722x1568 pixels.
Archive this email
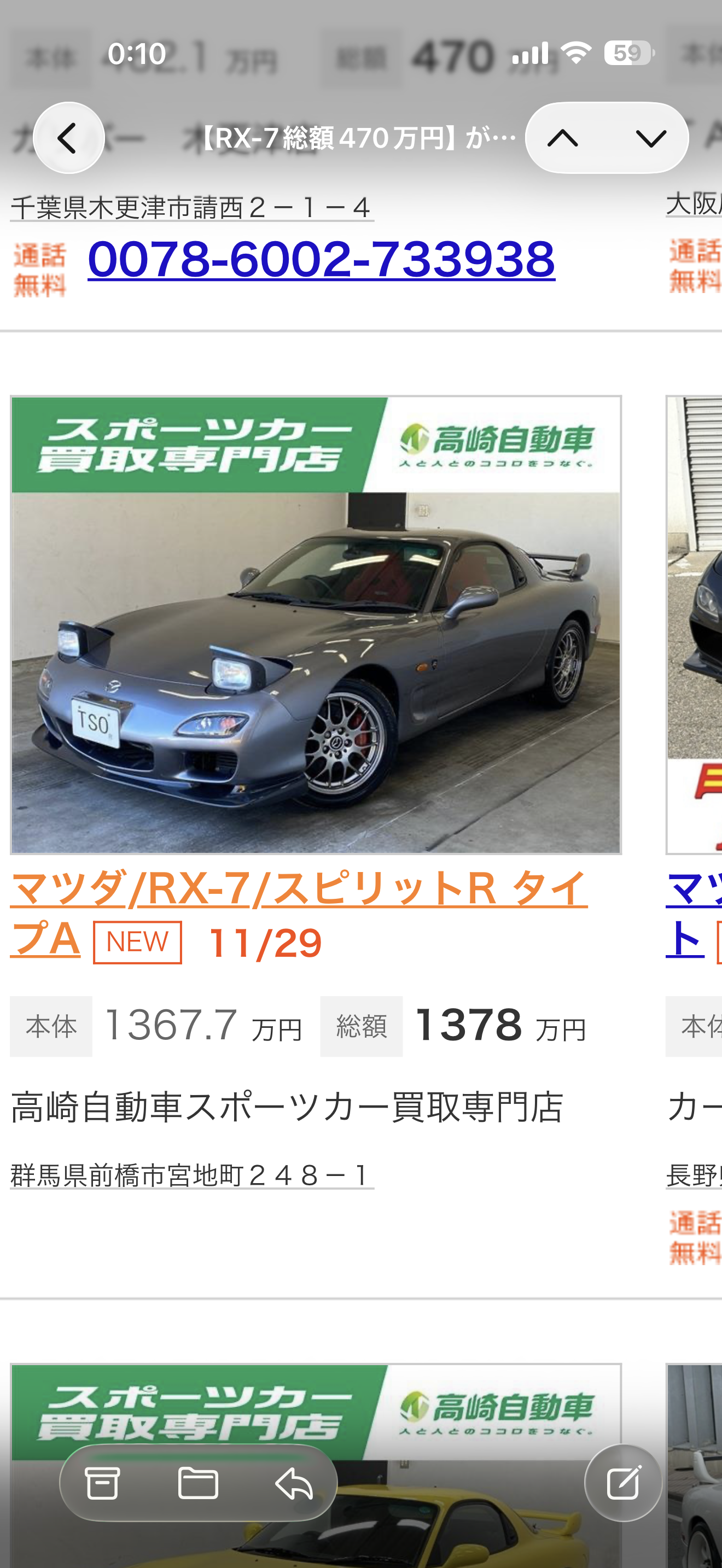[x=102, y=1483]
